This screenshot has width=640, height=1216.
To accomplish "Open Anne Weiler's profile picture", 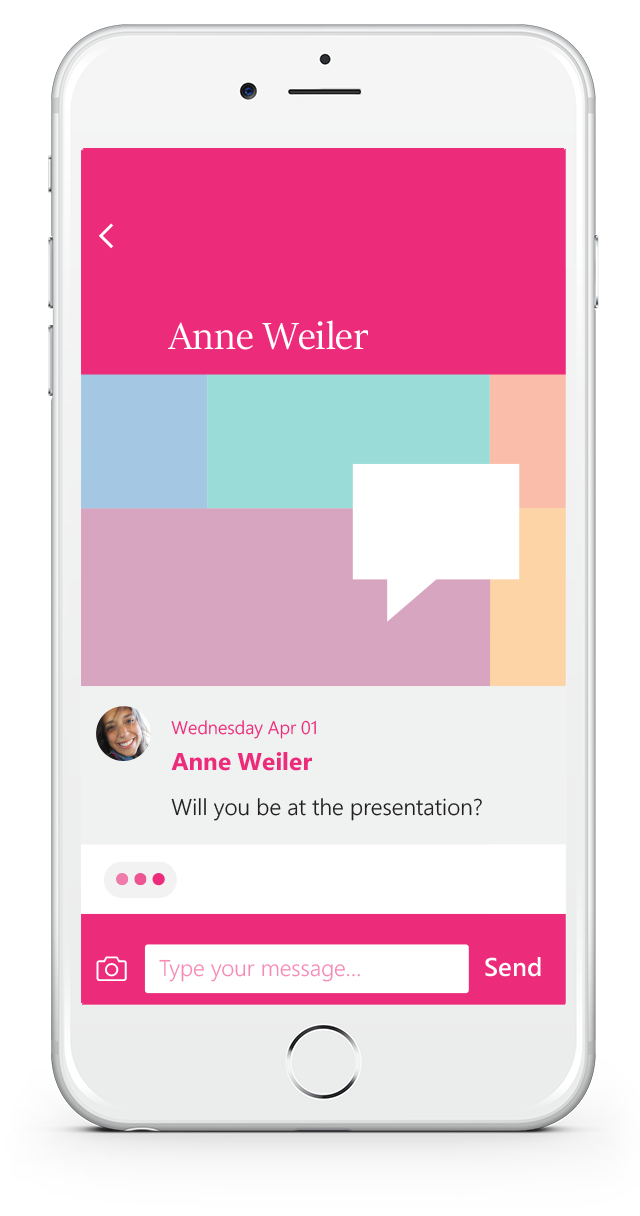I will (x=123, y=734).
